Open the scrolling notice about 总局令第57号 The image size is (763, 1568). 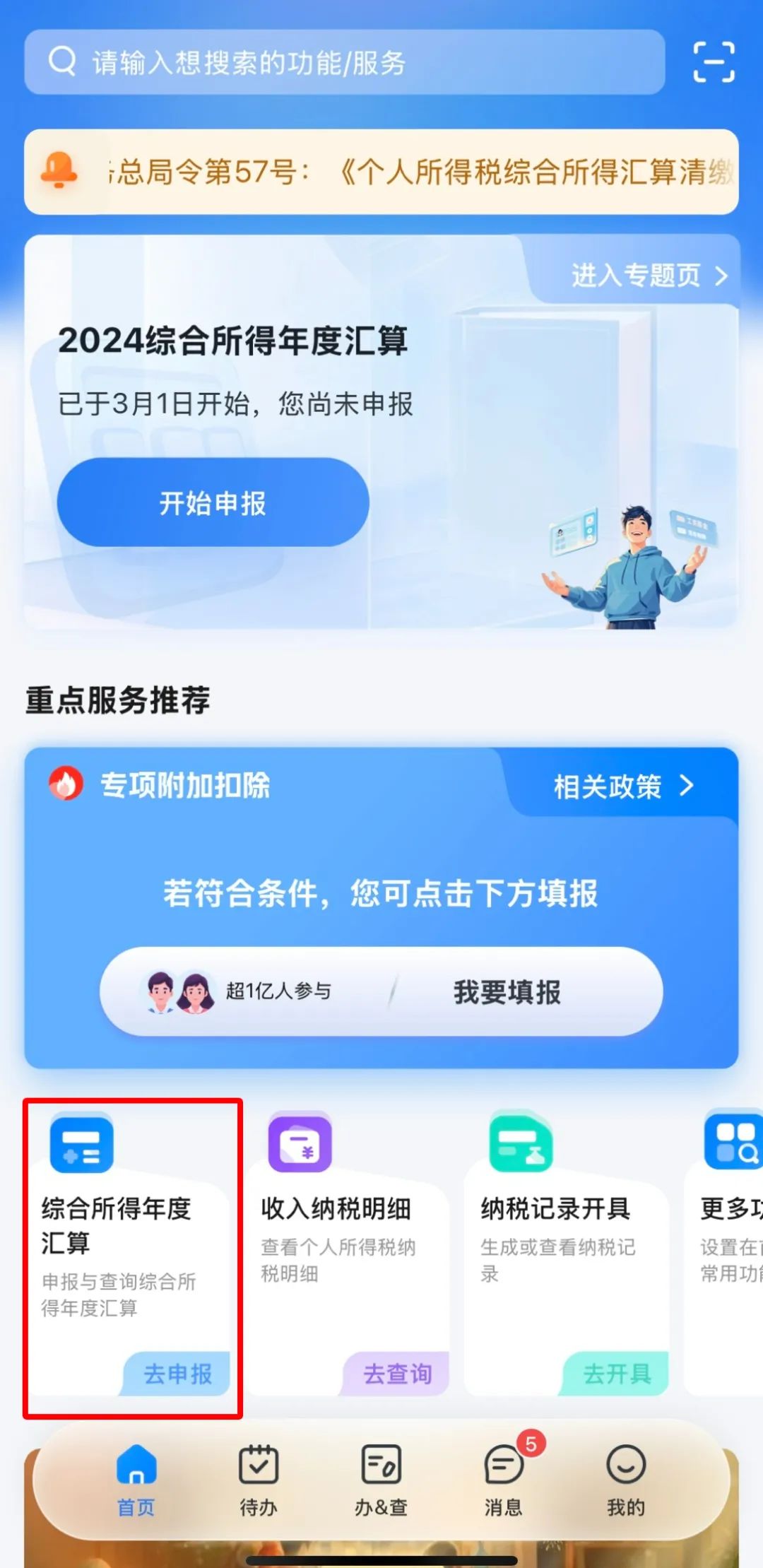tap(381, 172)
